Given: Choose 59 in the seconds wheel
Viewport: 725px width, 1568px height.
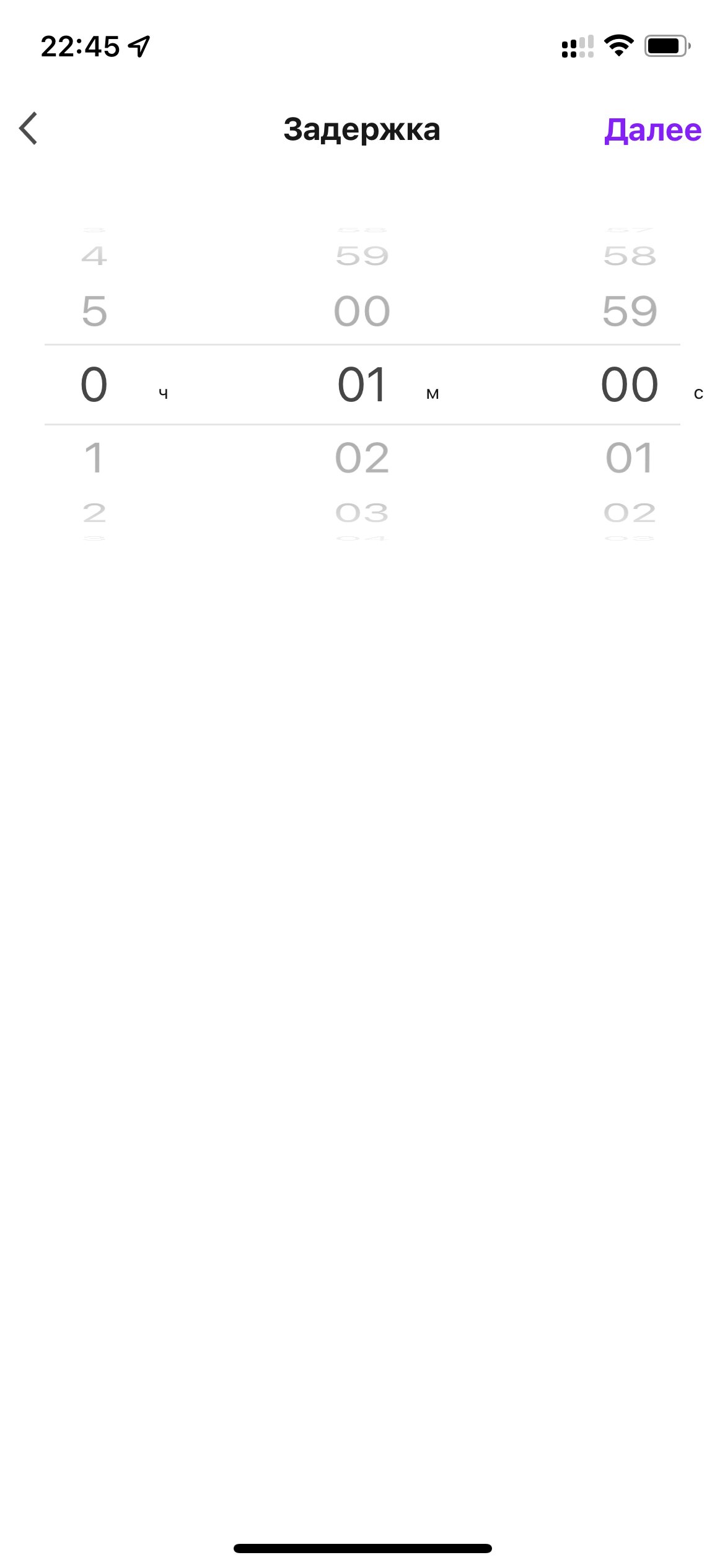Looking at the screenshot, I should [630, 311].
